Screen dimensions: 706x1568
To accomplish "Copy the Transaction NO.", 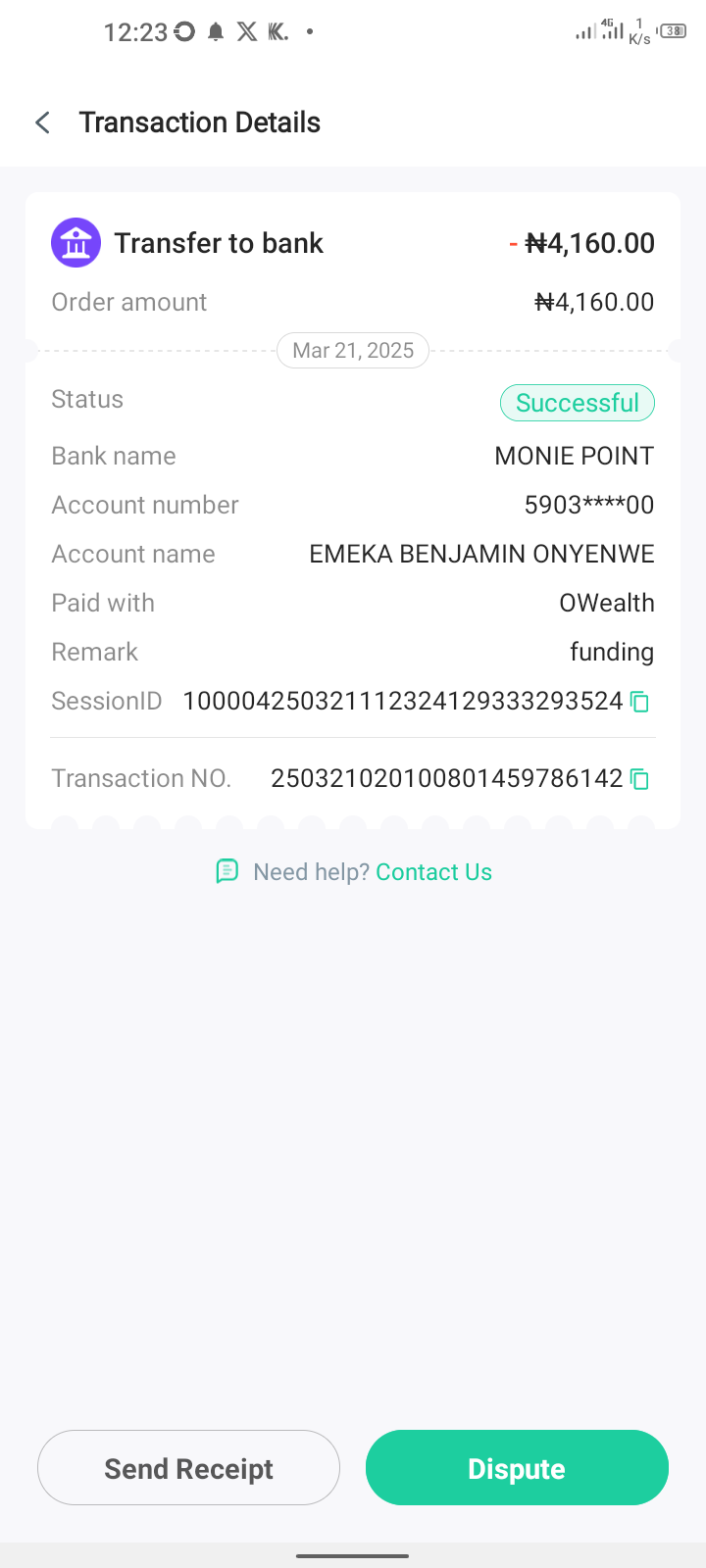I will [x=640, y=779].
